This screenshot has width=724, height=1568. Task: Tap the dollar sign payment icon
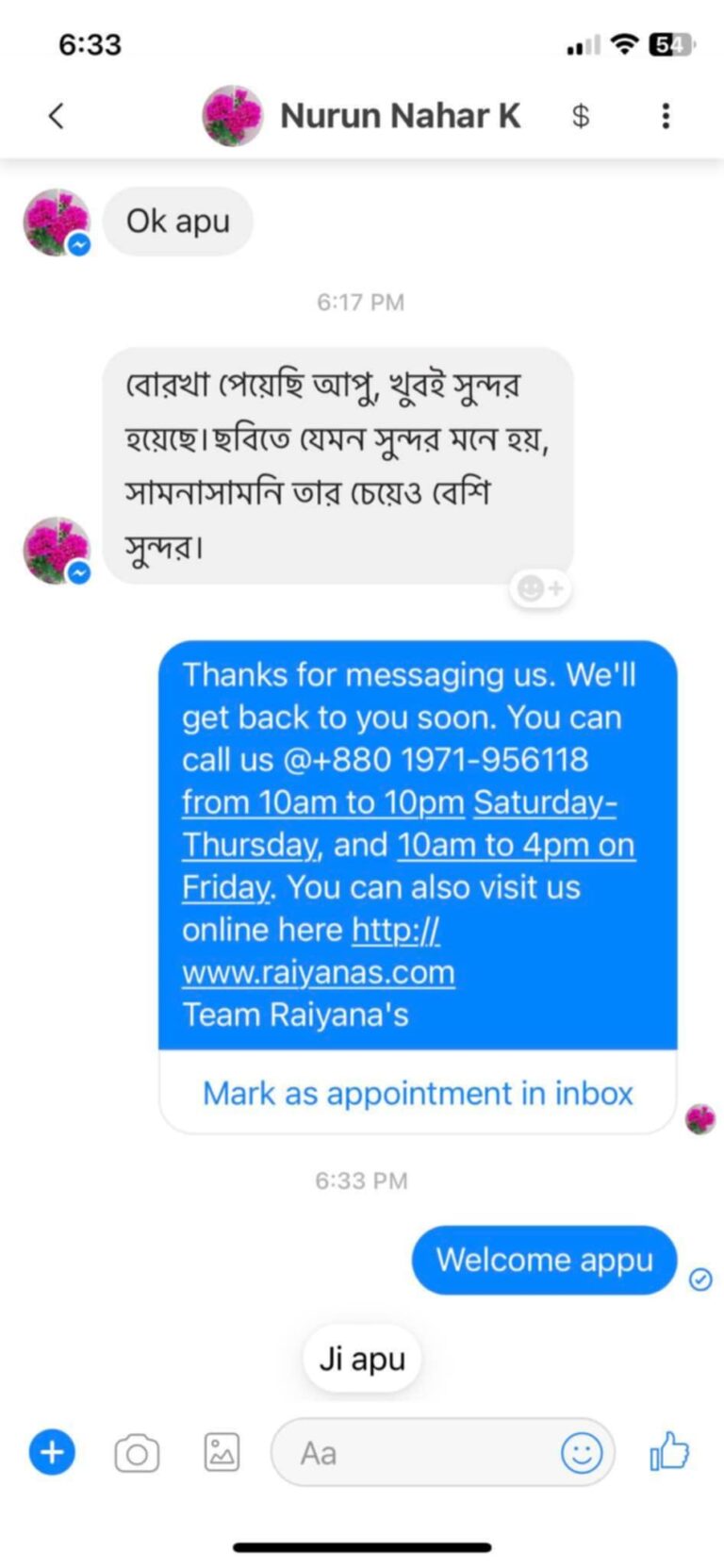tap(581, 116)
